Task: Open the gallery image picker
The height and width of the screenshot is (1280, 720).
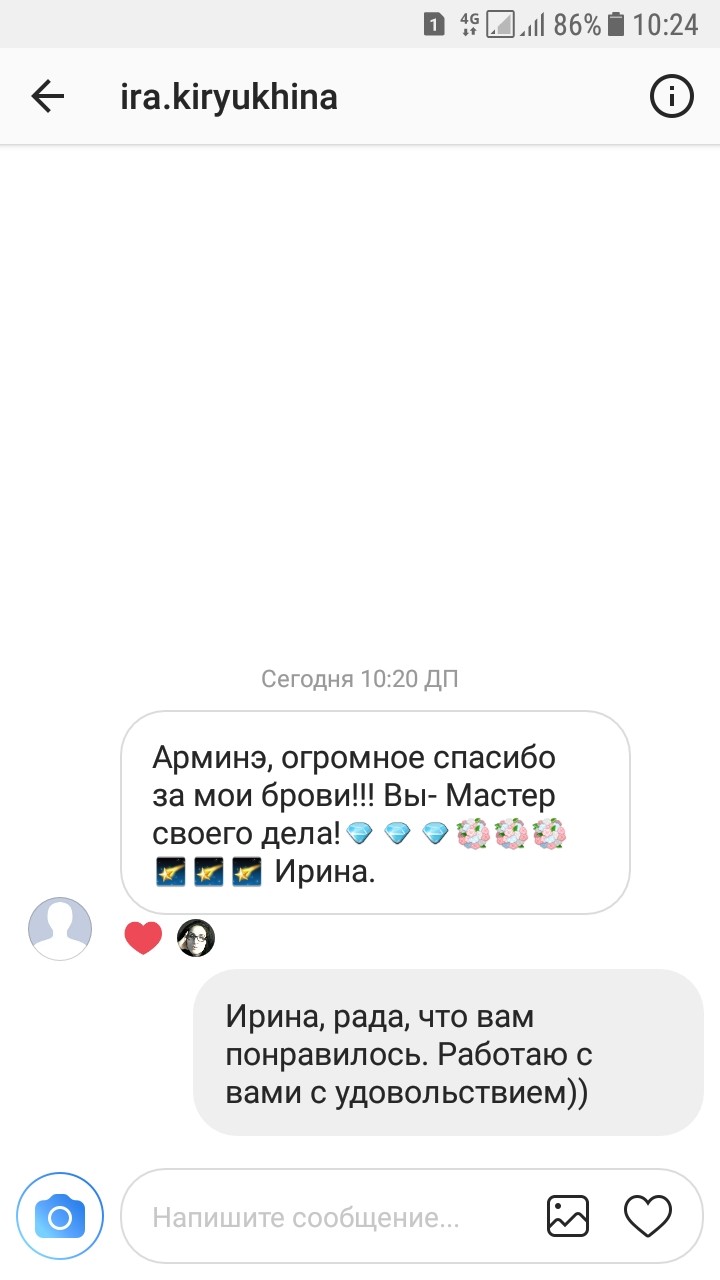Action: (568, 1217)
